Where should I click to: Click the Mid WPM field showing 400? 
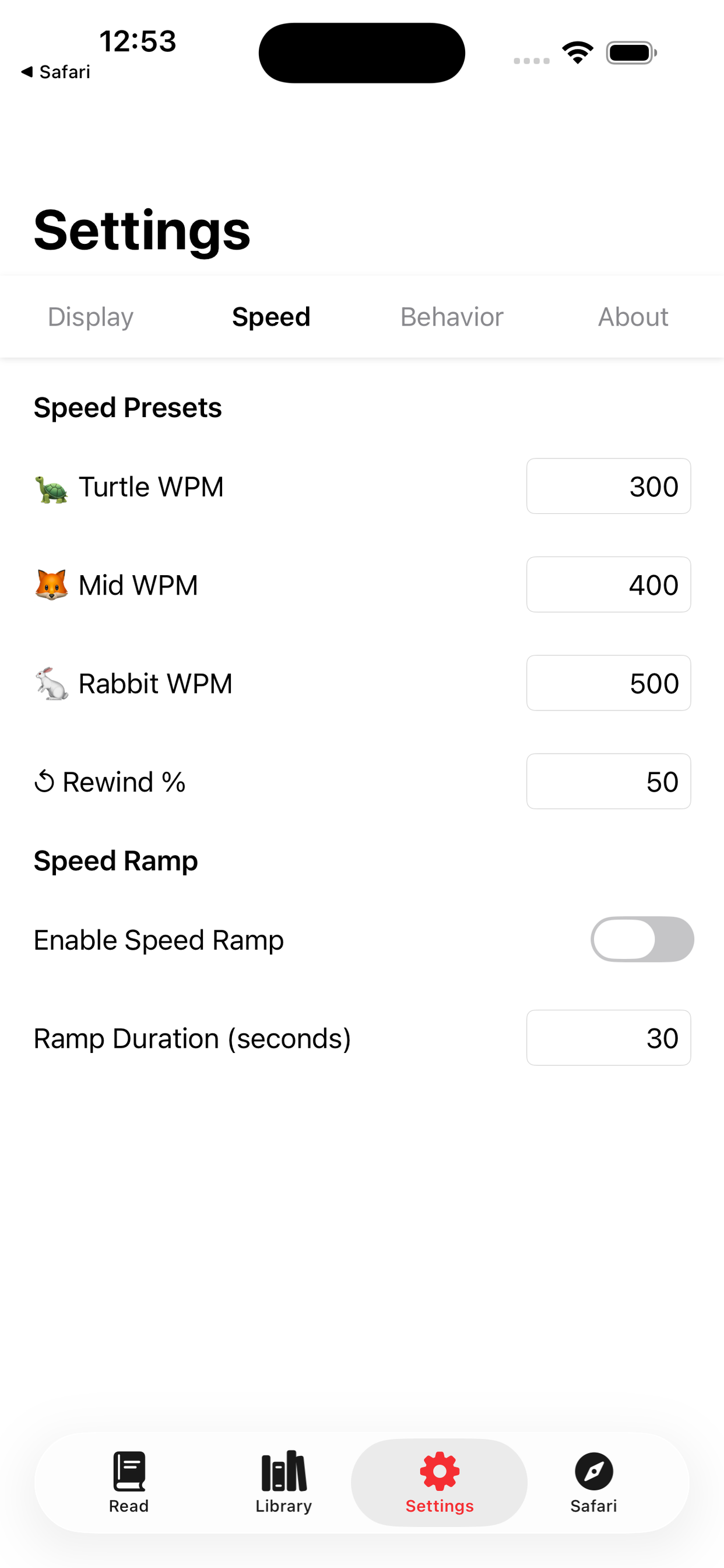point(609,584)
